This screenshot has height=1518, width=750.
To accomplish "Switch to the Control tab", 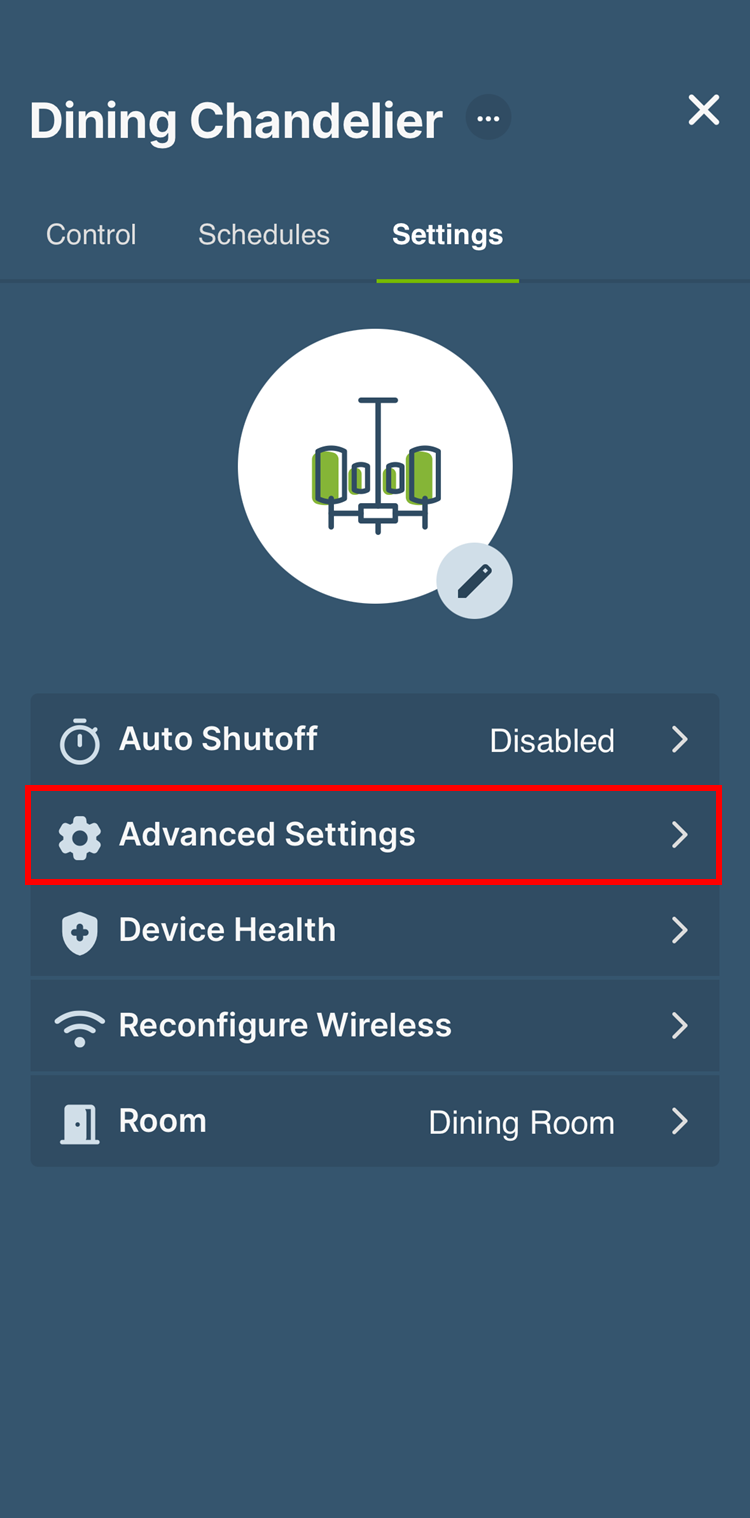I will coord(91,234).
